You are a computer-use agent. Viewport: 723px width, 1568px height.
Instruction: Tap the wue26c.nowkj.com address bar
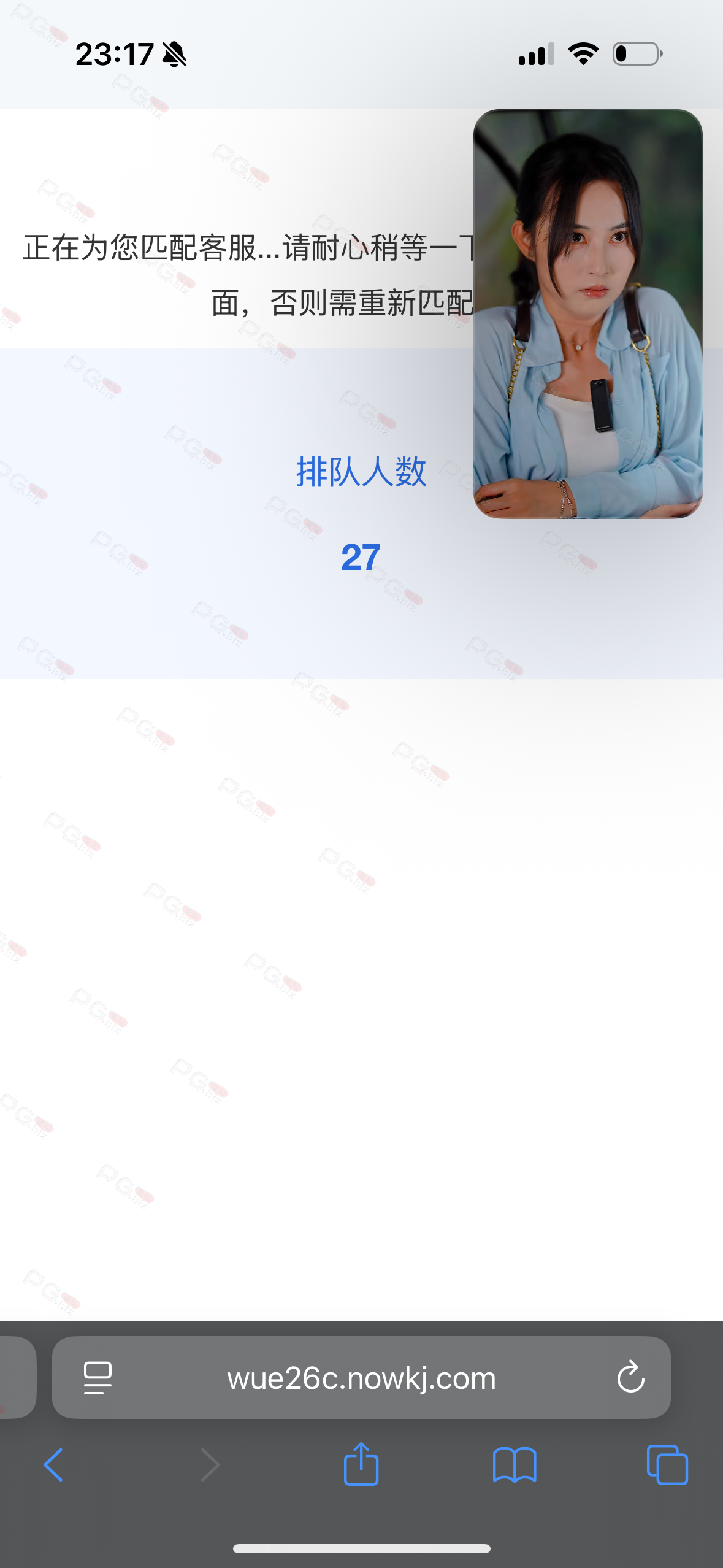(x=361, y=1378)
